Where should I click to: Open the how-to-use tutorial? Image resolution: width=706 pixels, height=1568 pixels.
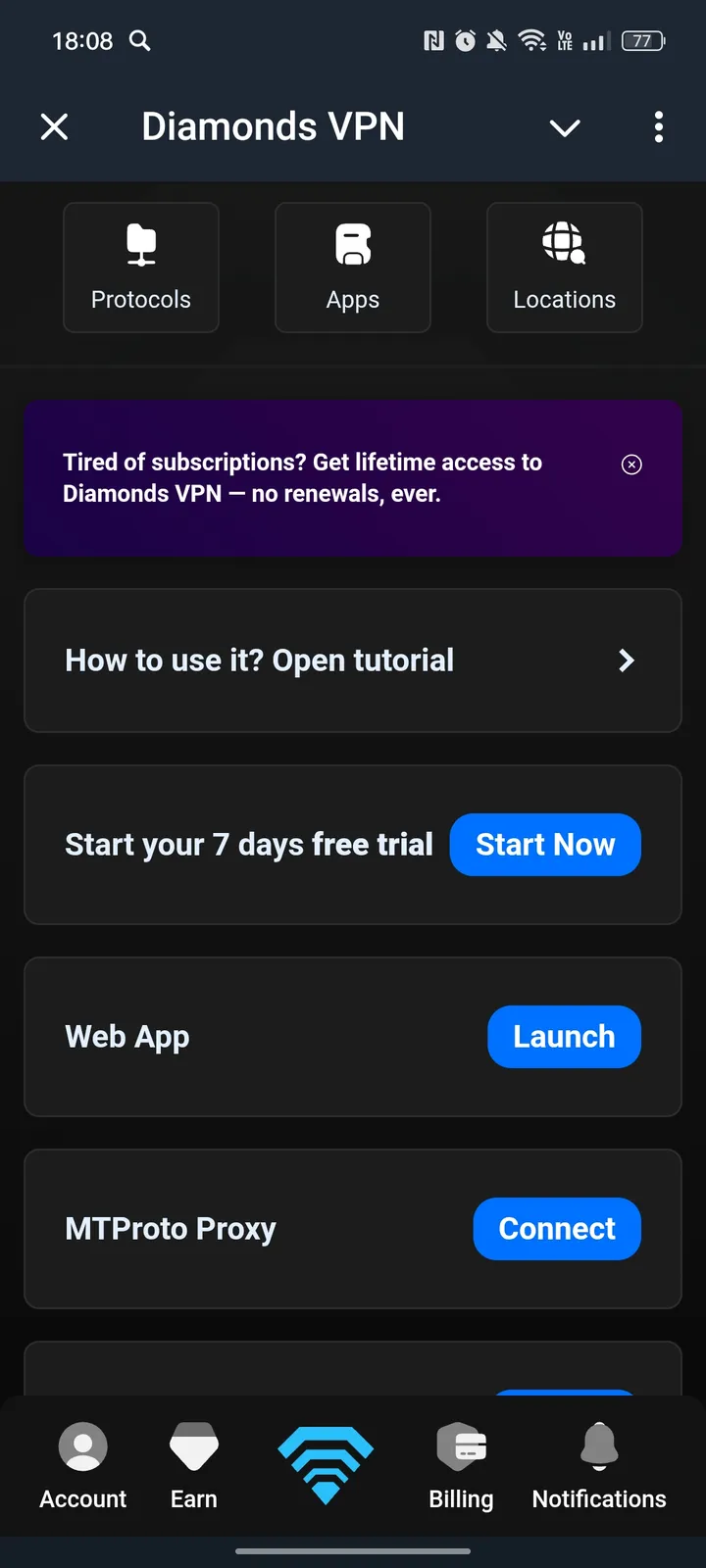pos(353,661)
